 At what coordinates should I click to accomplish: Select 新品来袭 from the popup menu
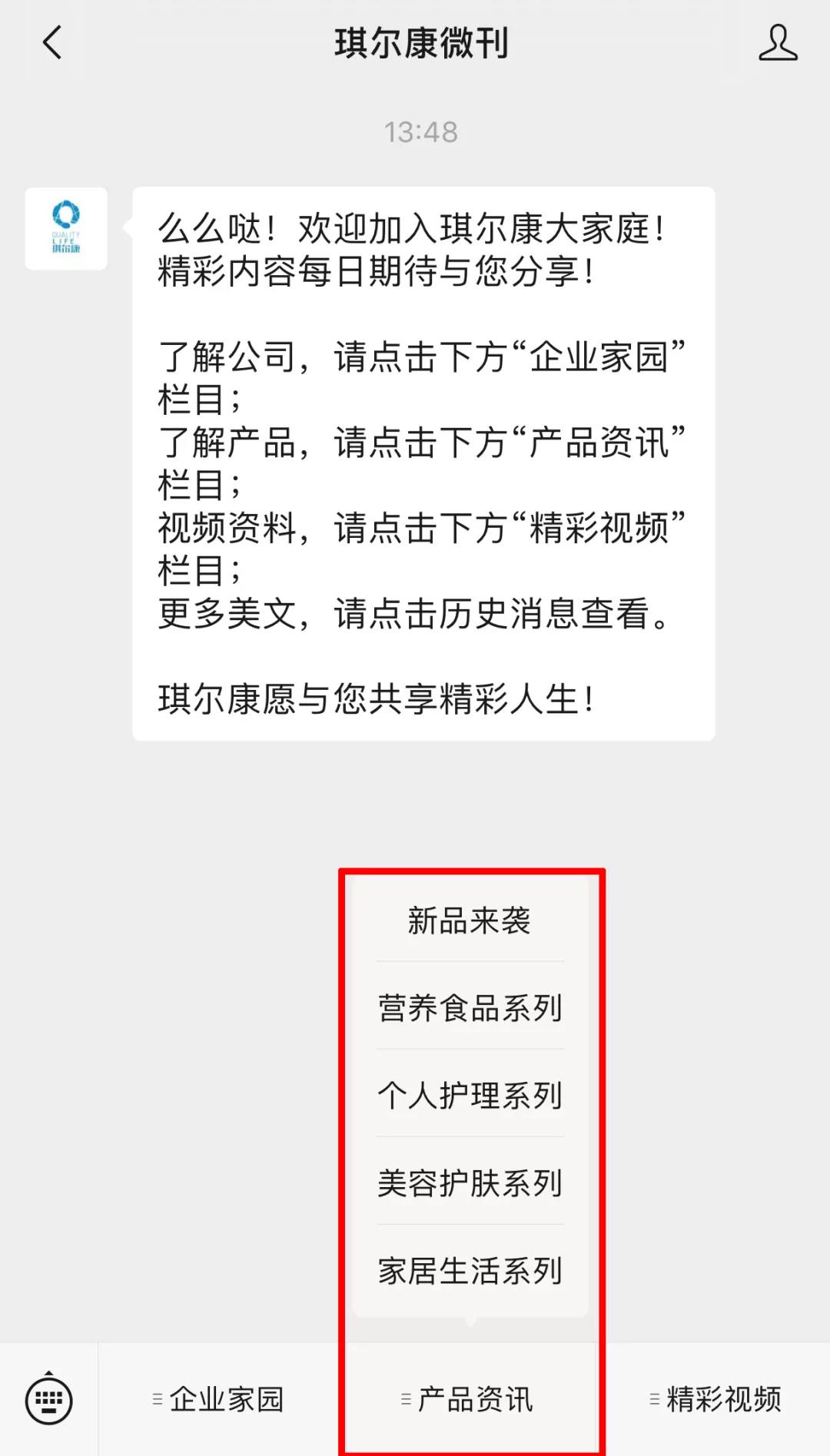coord(470,920)
